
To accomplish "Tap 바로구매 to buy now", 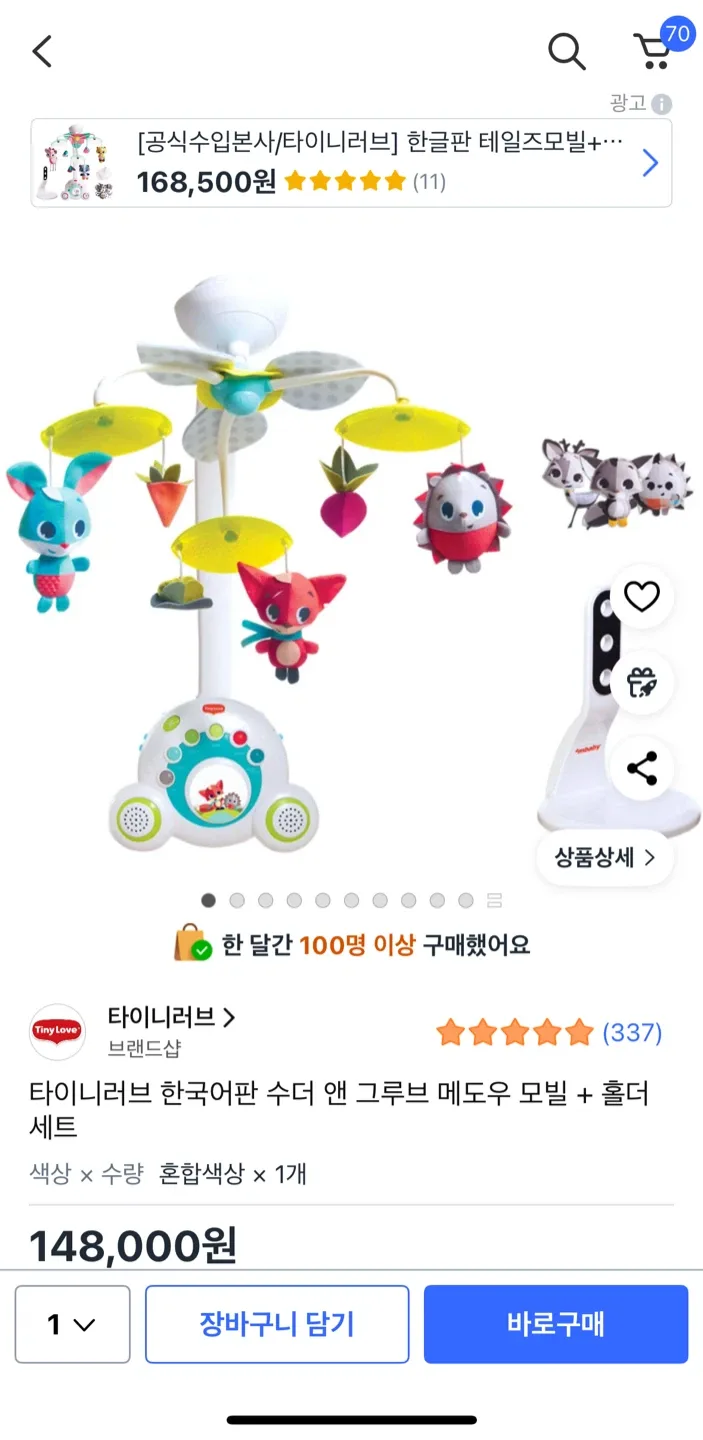I will pyautogui.click(x=556, y=1324).
